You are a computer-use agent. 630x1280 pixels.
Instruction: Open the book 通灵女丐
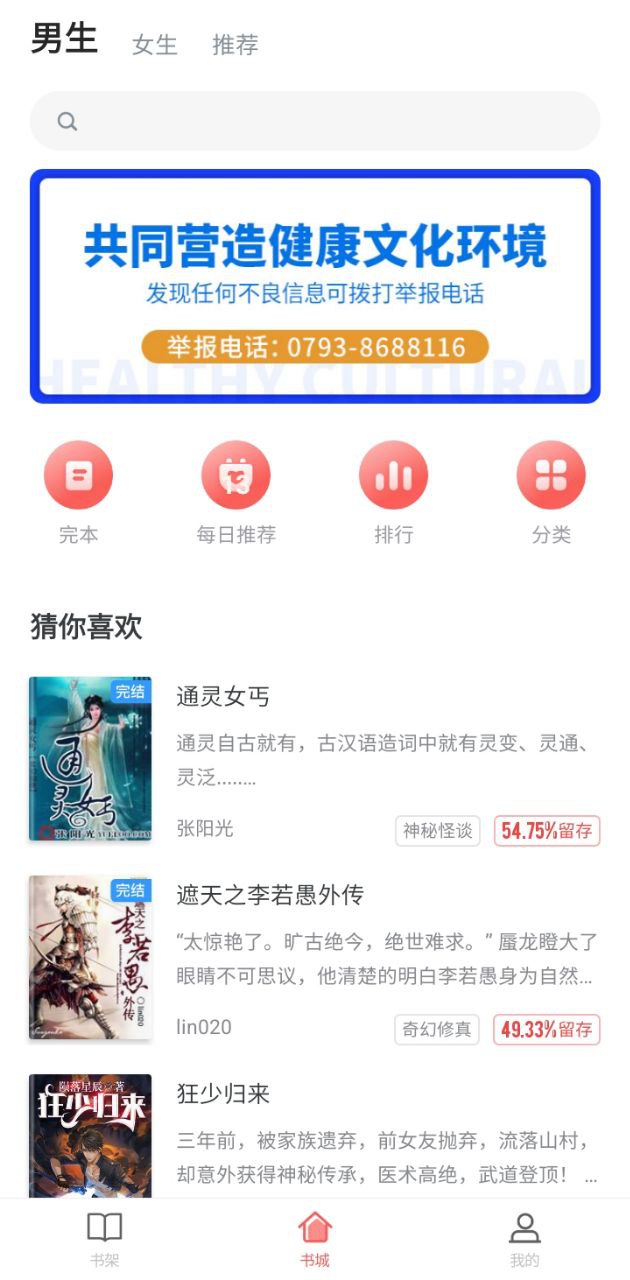tap(223, 697)
